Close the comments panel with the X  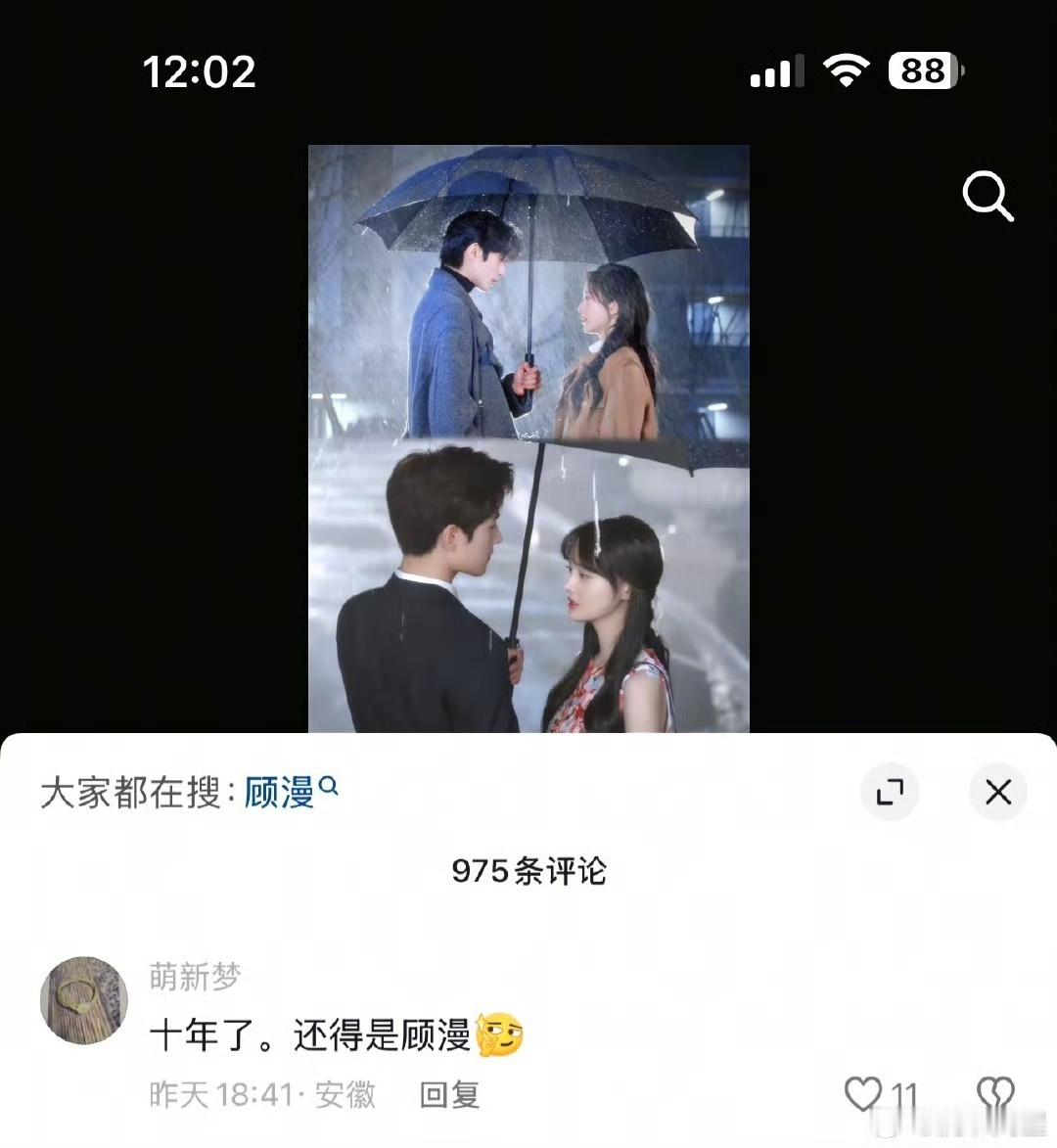click(997, 793)
